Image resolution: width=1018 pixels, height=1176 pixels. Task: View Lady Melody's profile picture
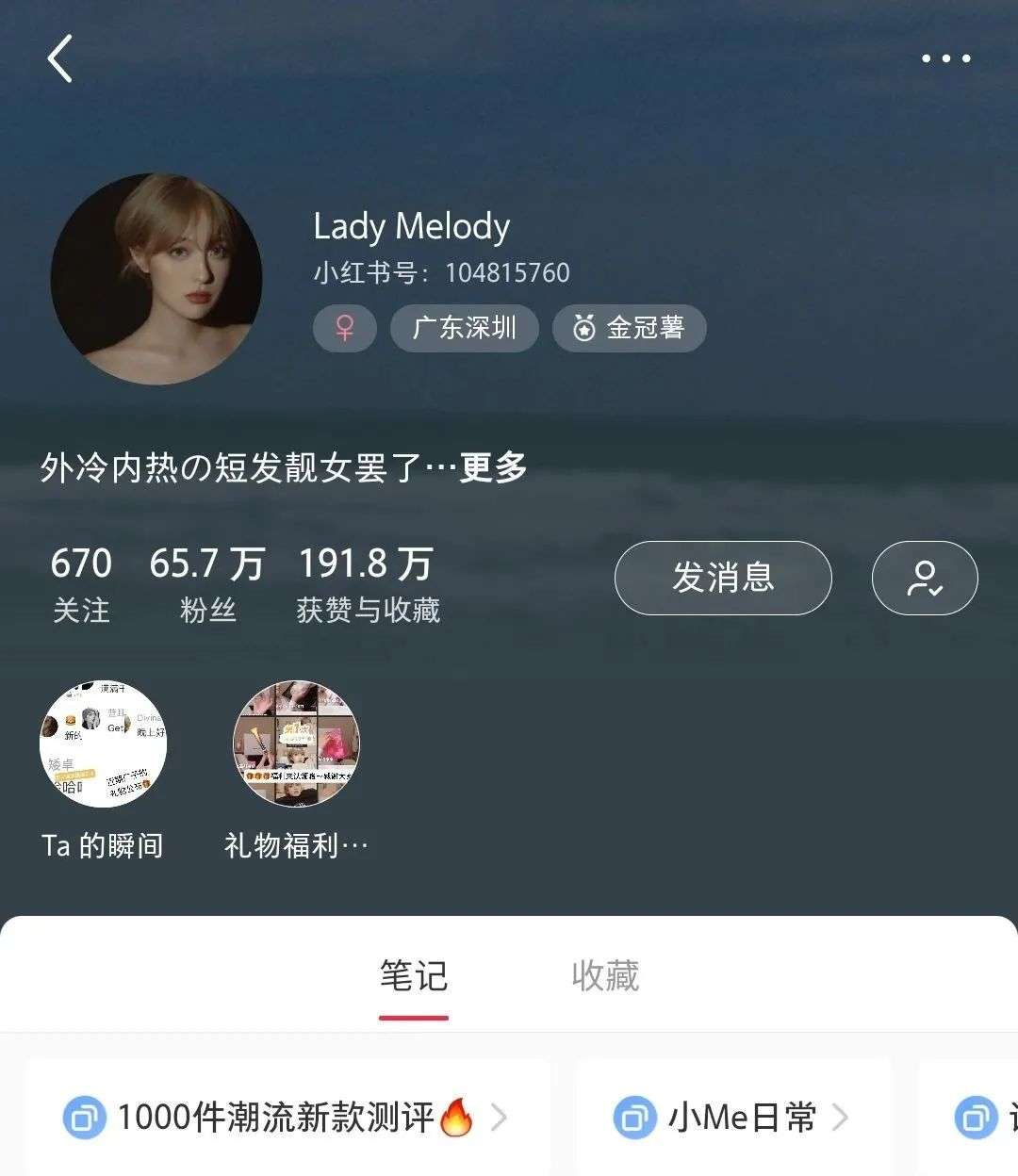156,279
